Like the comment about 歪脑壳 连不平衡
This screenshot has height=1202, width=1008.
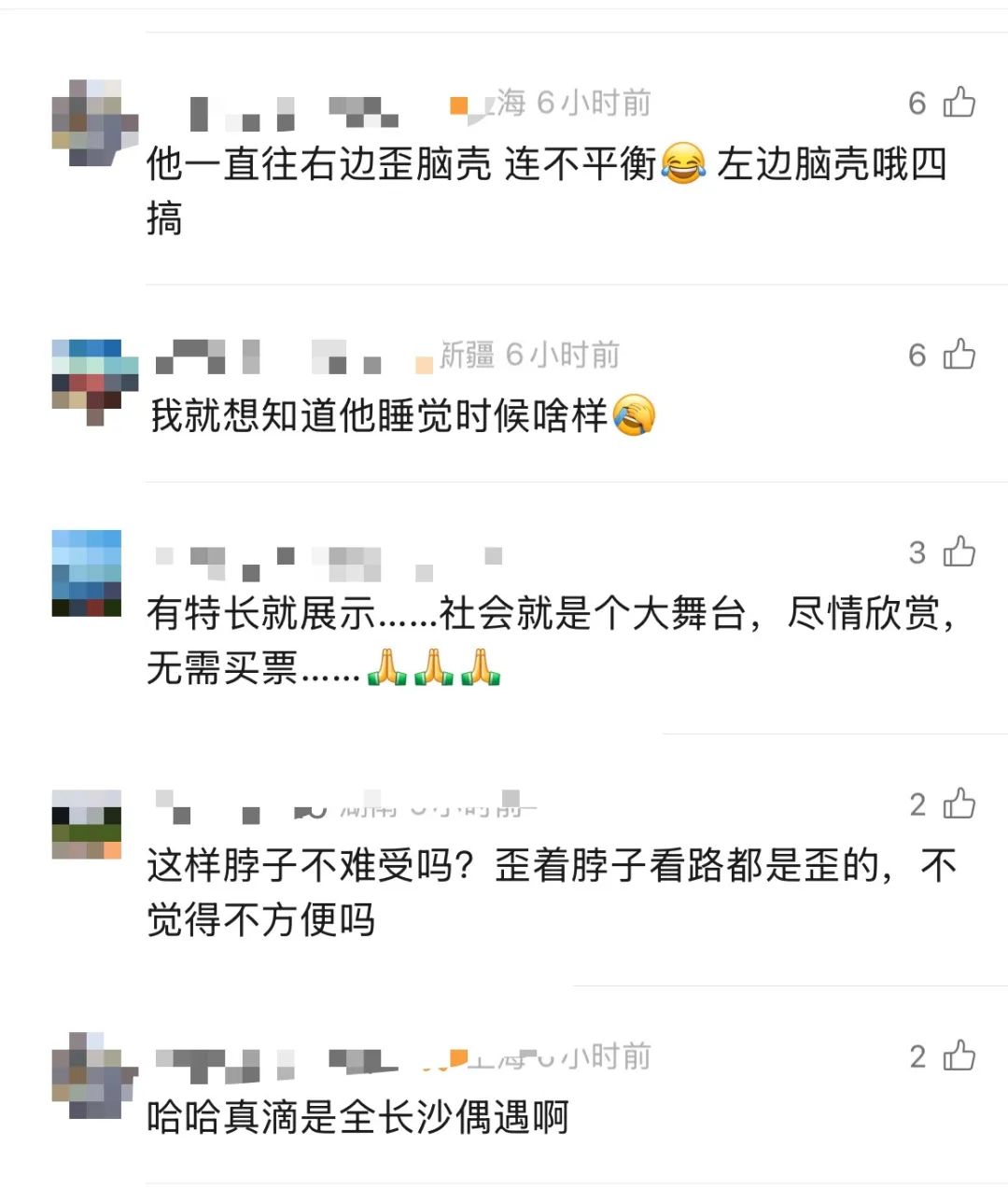click(x=959, y=102)
